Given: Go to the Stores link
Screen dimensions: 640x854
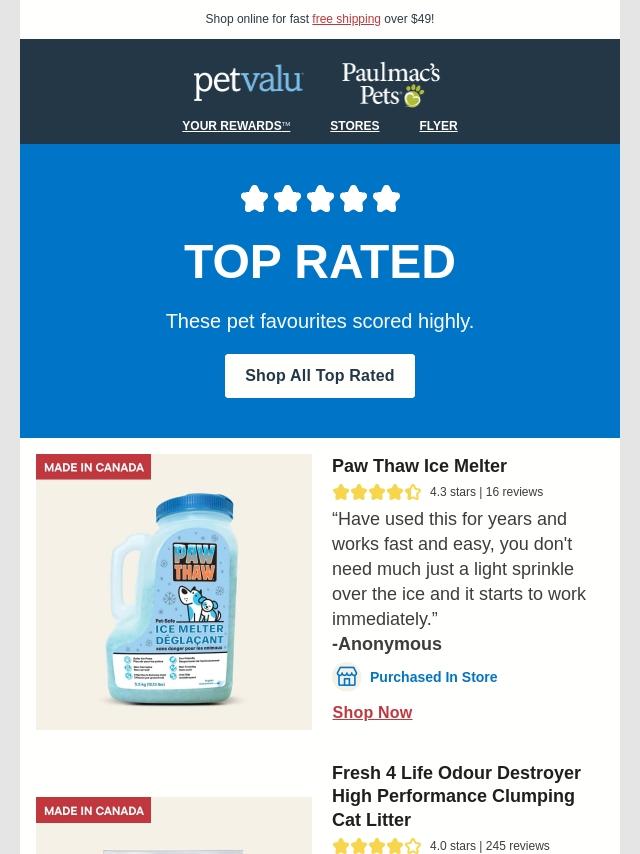Looking at the screenshot, I should 354,126.
